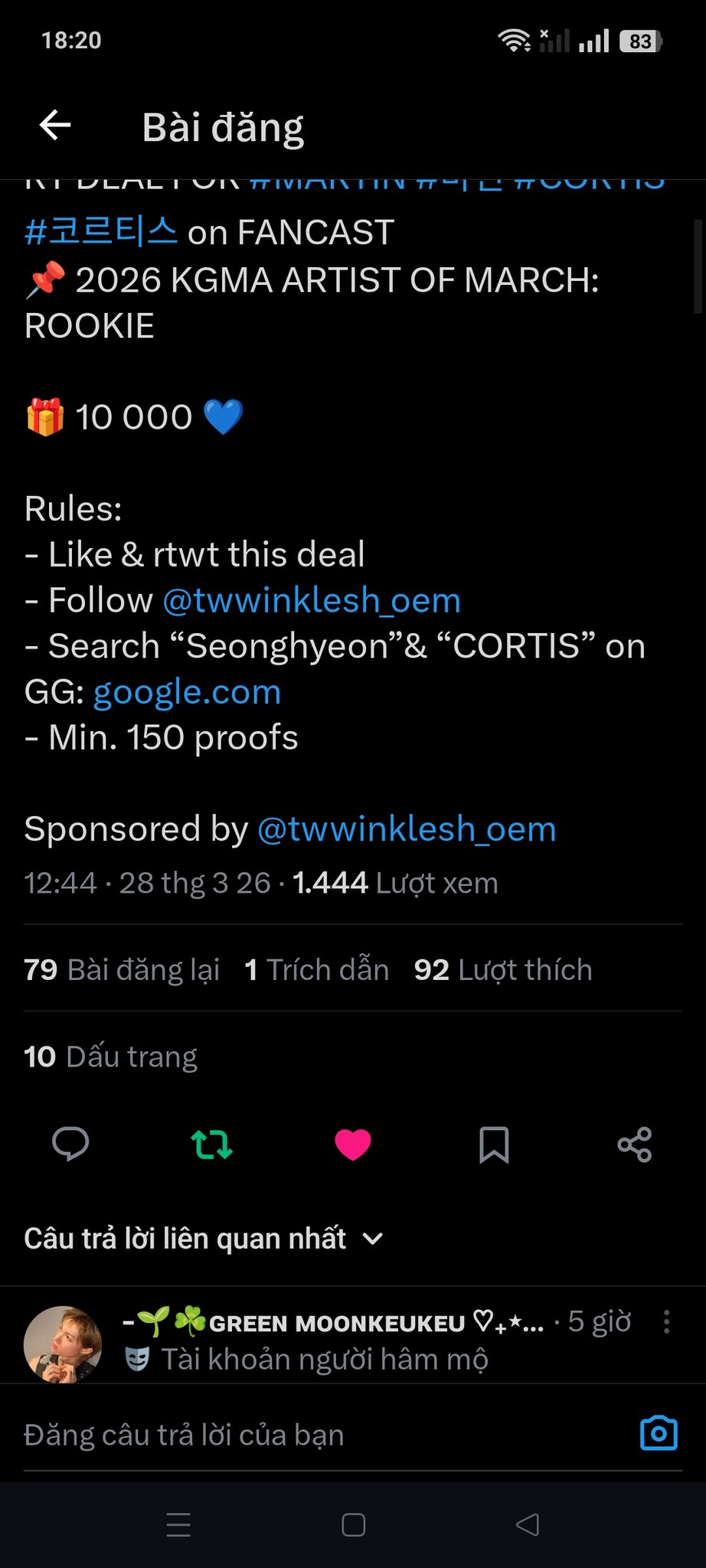Open the #코르티스 hashtag
The width and height of the screenshot is (706, 1568).
pyautogui.click(x=101, y=232)
